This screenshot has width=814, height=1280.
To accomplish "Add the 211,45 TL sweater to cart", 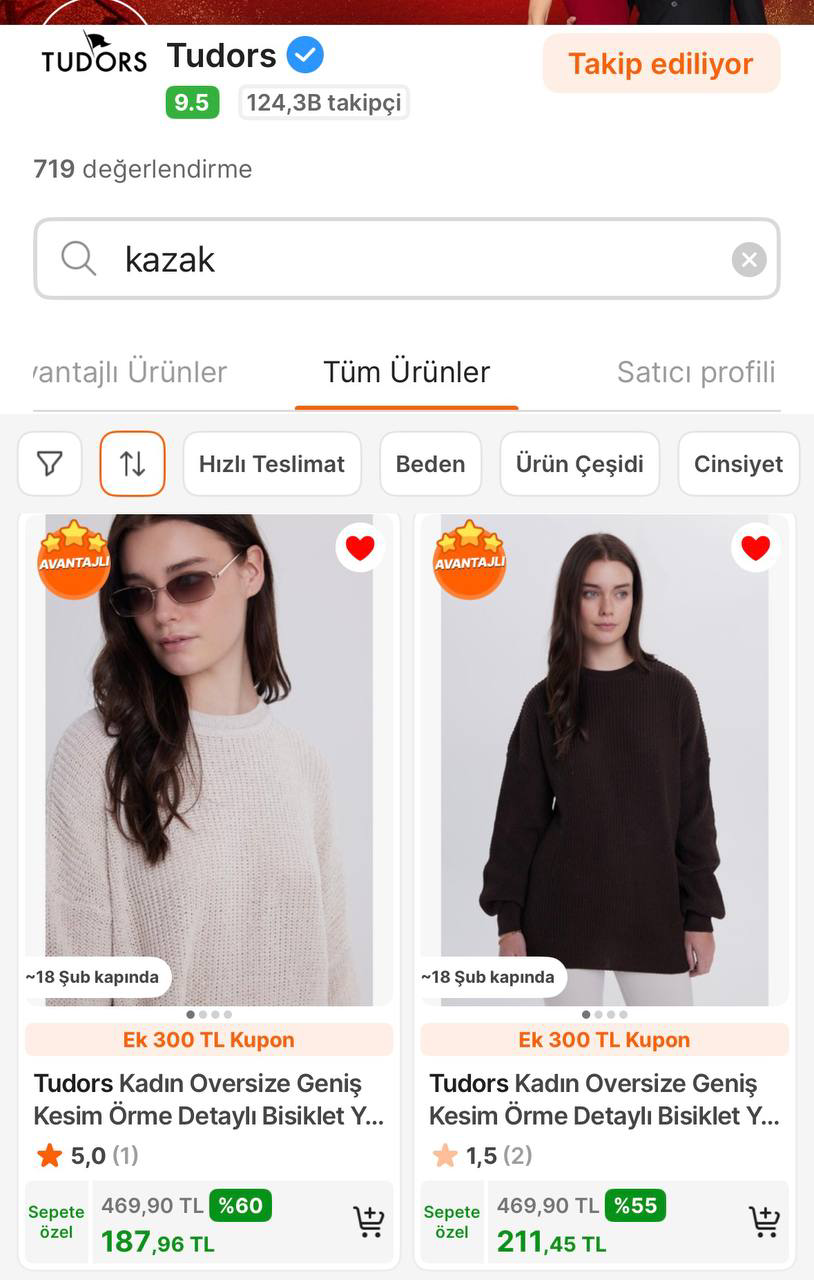I will click(x=764, y=1221).
